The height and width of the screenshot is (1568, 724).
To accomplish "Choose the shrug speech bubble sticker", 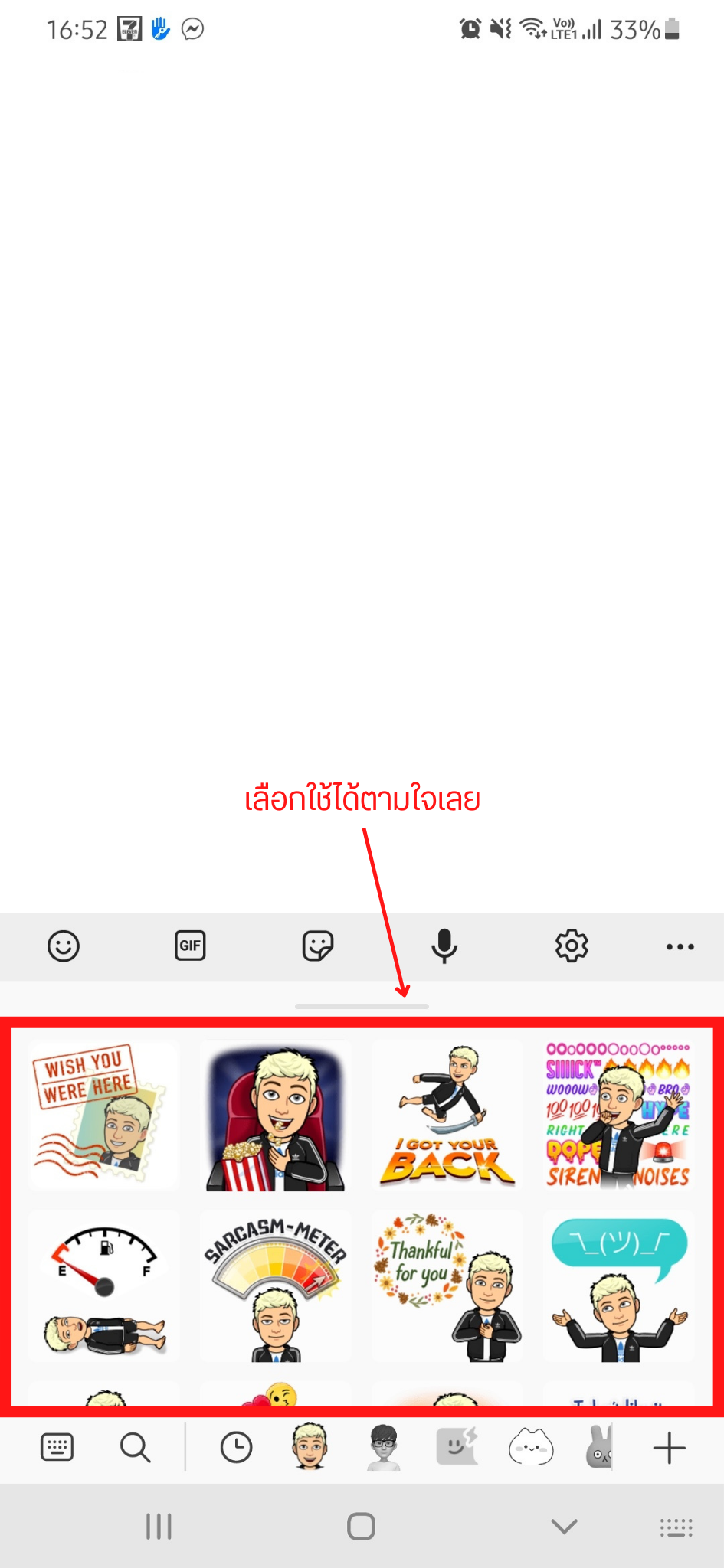I will coord(619,1288).
